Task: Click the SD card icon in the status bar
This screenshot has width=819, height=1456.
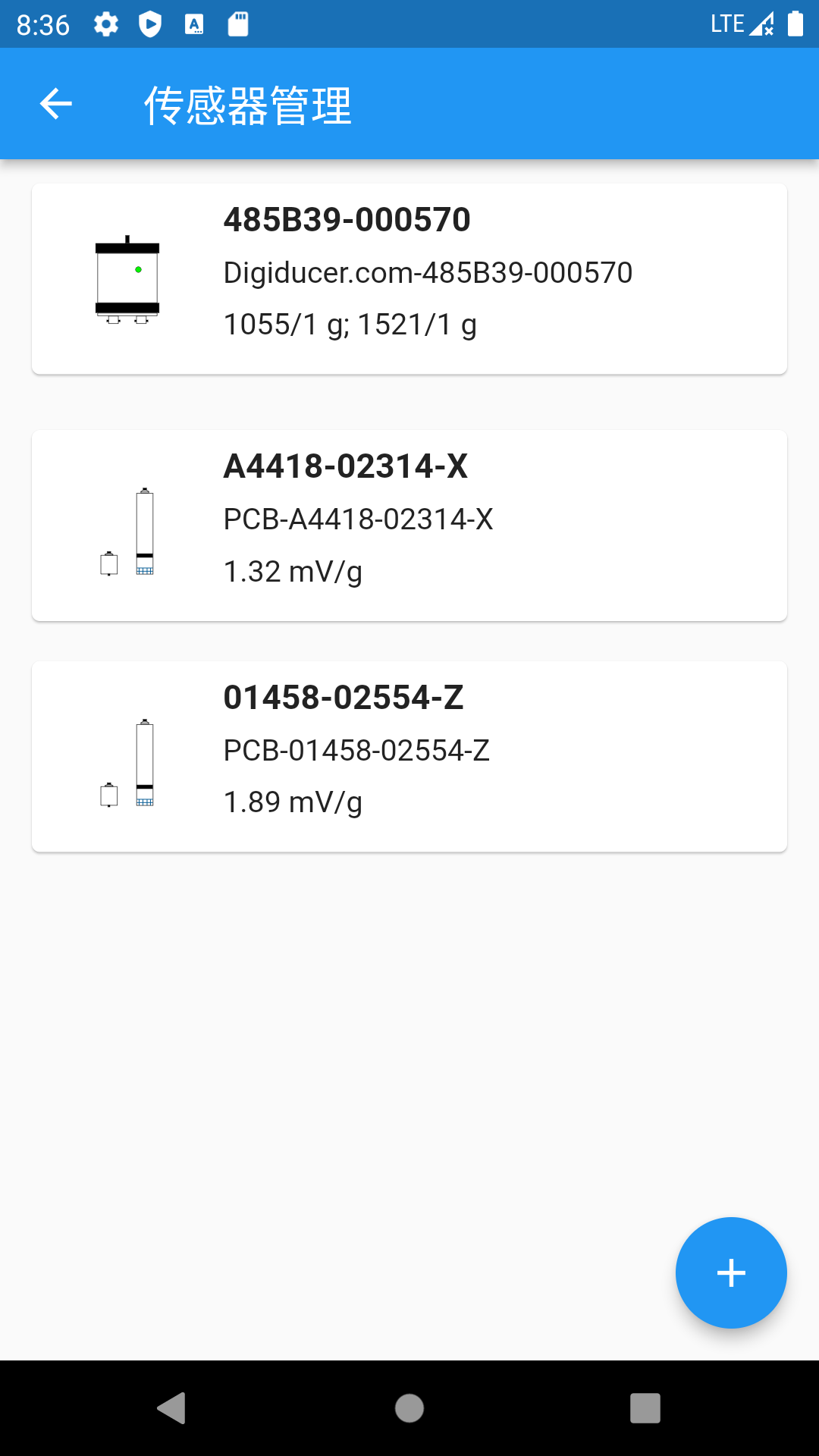Action: pyautogui.click(x=238, y=24)
